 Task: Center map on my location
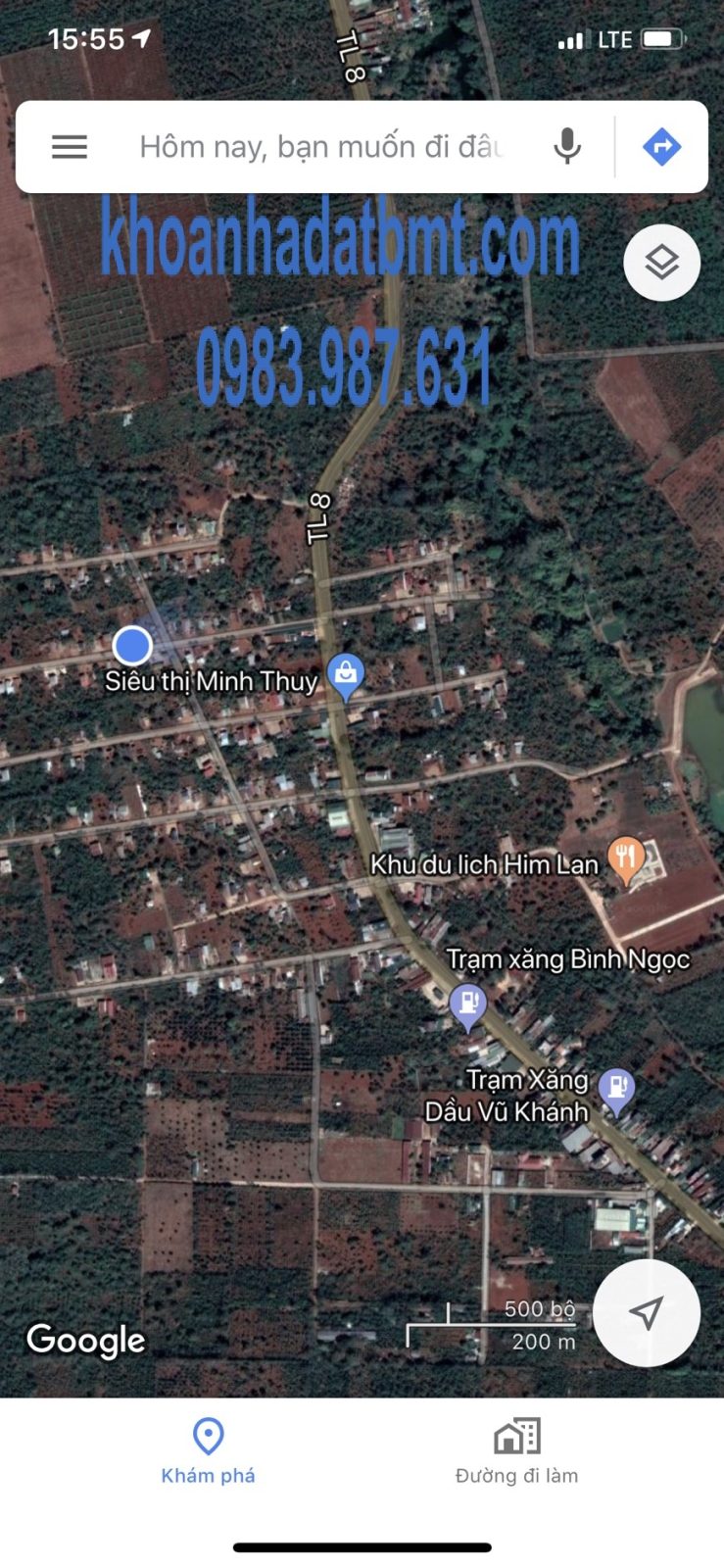(x=647, y=1312)
